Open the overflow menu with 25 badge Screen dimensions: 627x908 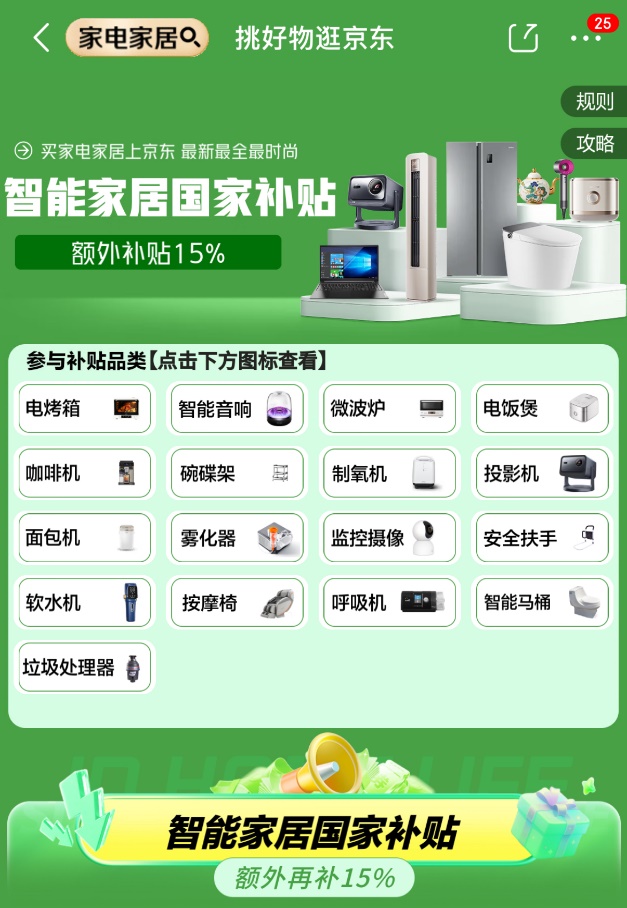tap(586, 38)
